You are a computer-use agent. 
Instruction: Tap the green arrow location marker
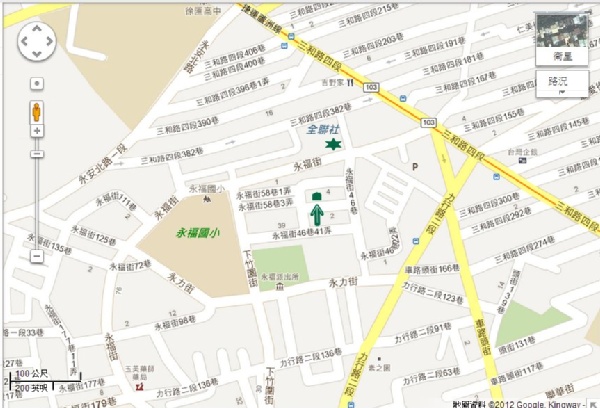tap(316, 212)
